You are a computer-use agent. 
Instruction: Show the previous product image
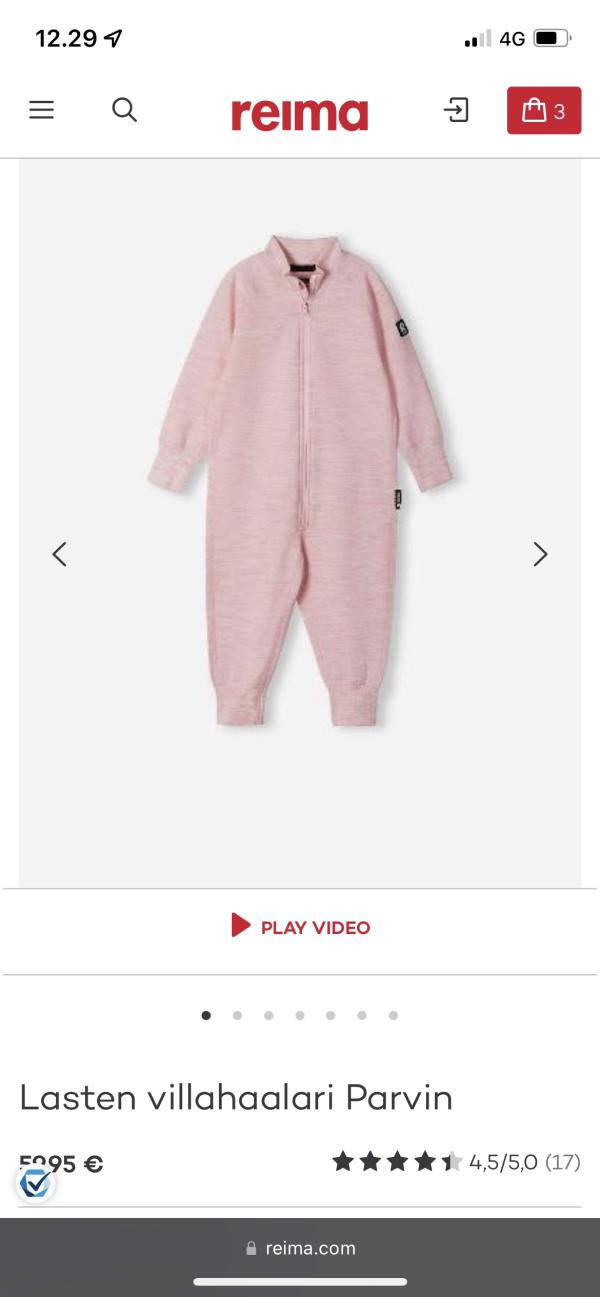tap(60, 554)
